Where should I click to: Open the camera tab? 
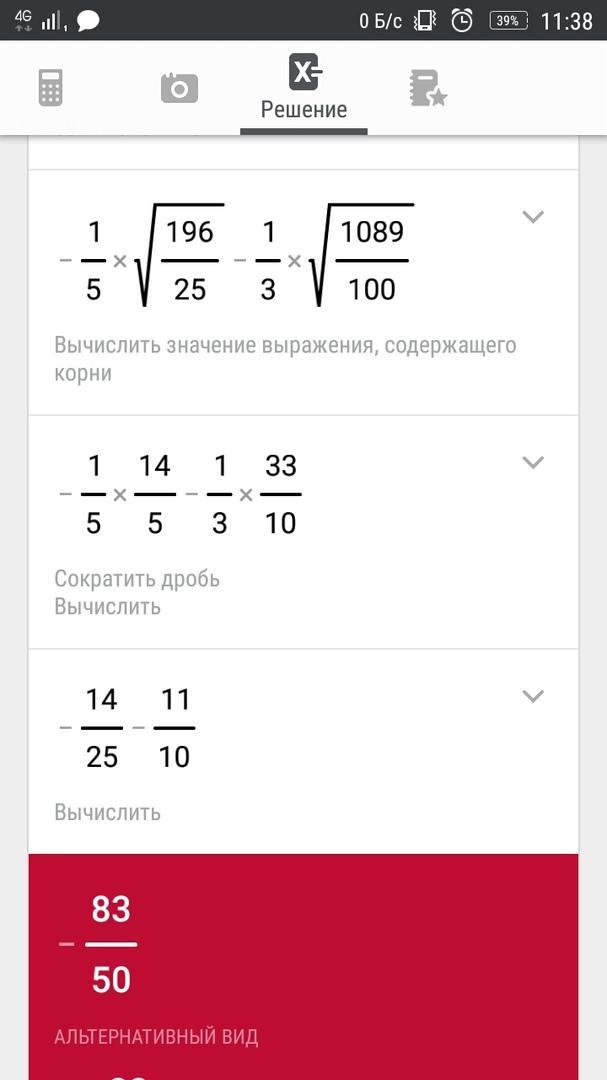point(179,88)
